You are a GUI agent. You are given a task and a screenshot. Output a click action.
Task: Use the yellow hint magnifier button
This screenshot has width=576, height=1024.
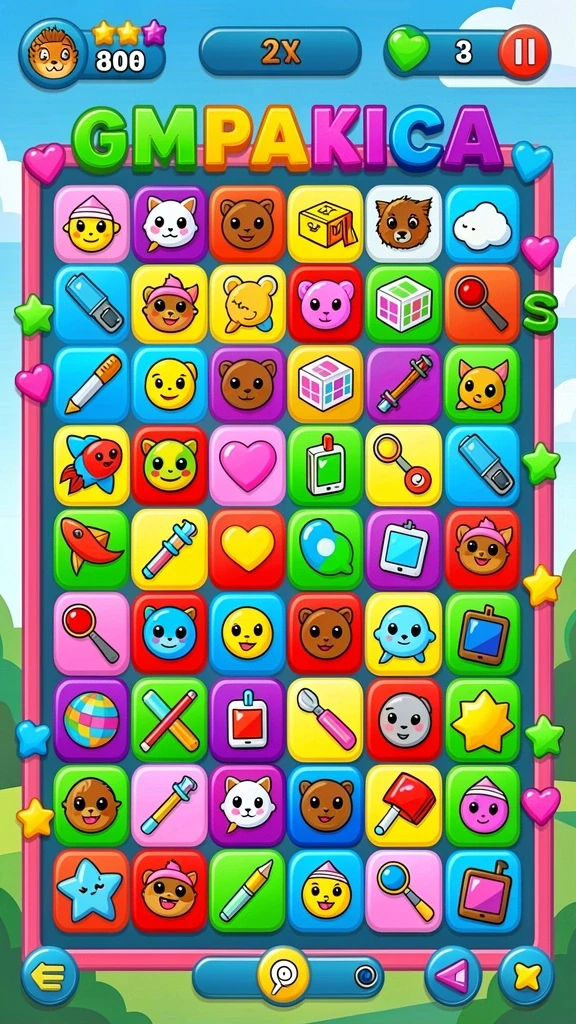click(x=283, y=976)
